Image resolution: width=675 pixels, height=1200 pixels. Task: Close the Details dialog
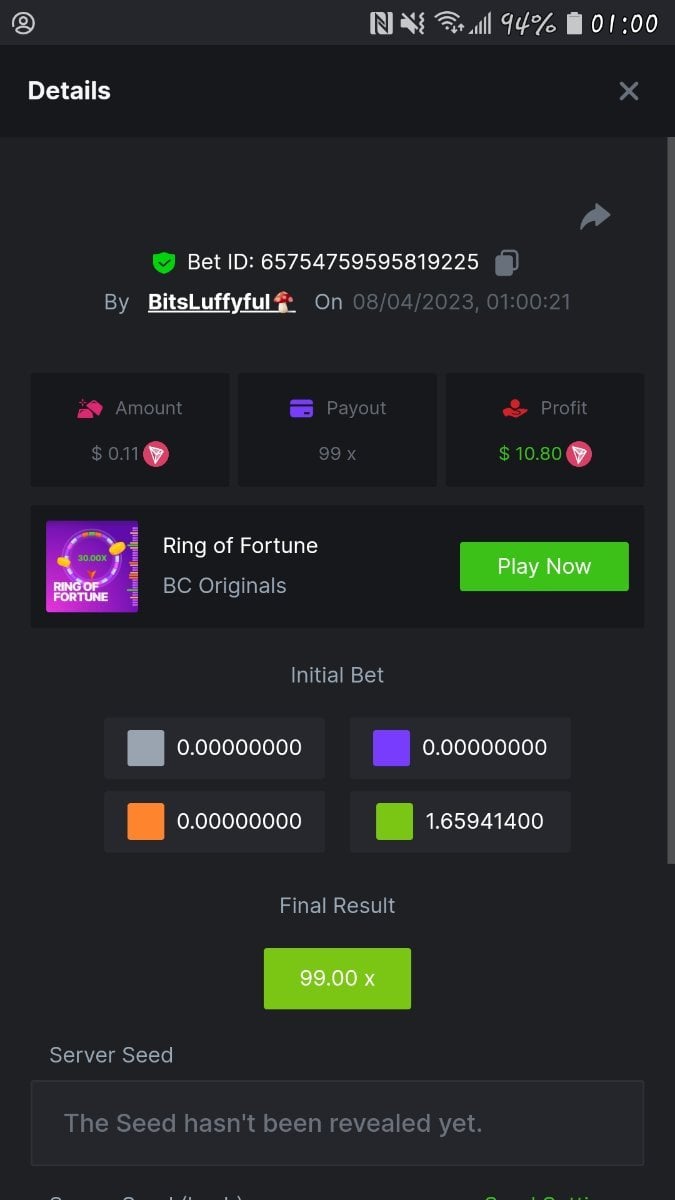pos(628,91)
